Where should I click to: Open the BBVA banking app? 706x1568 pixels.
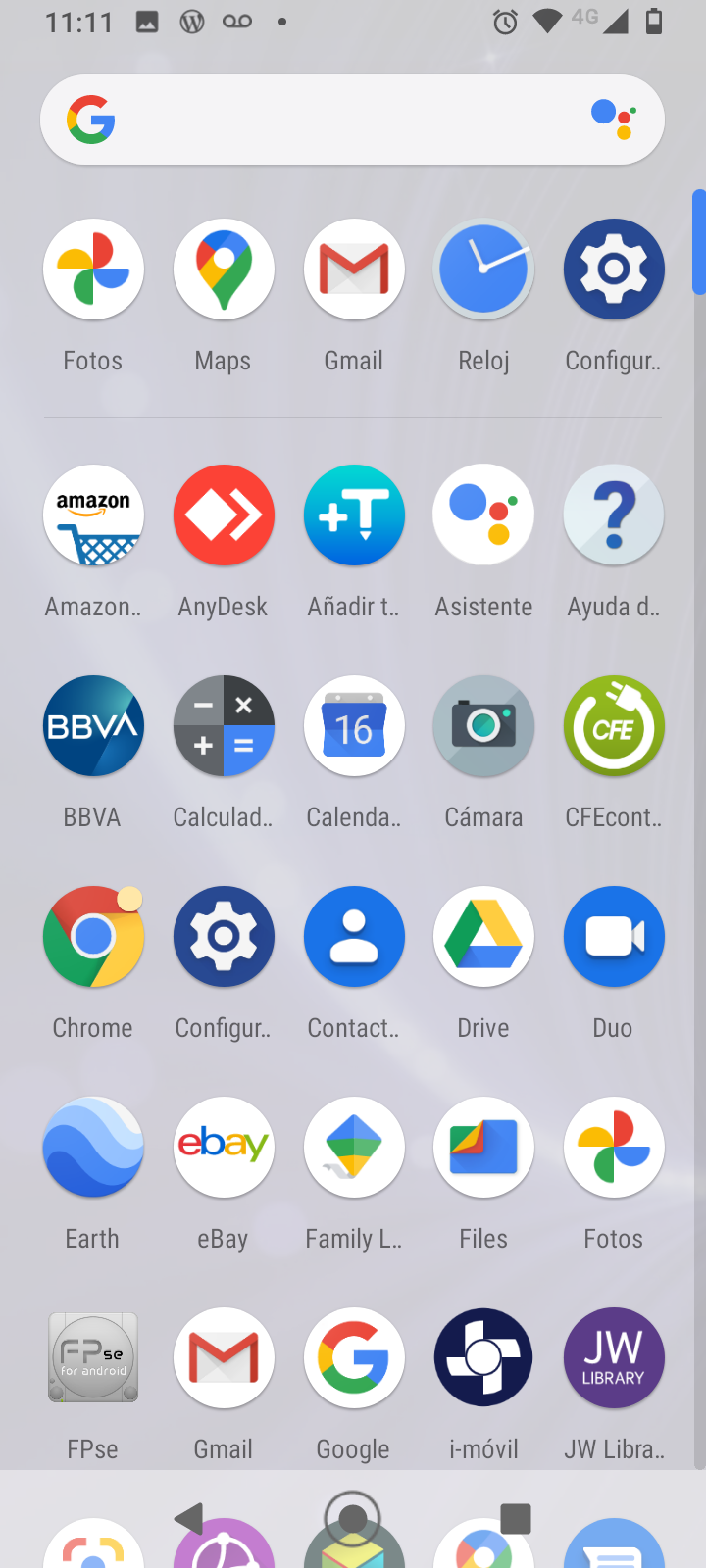(92, 725)
